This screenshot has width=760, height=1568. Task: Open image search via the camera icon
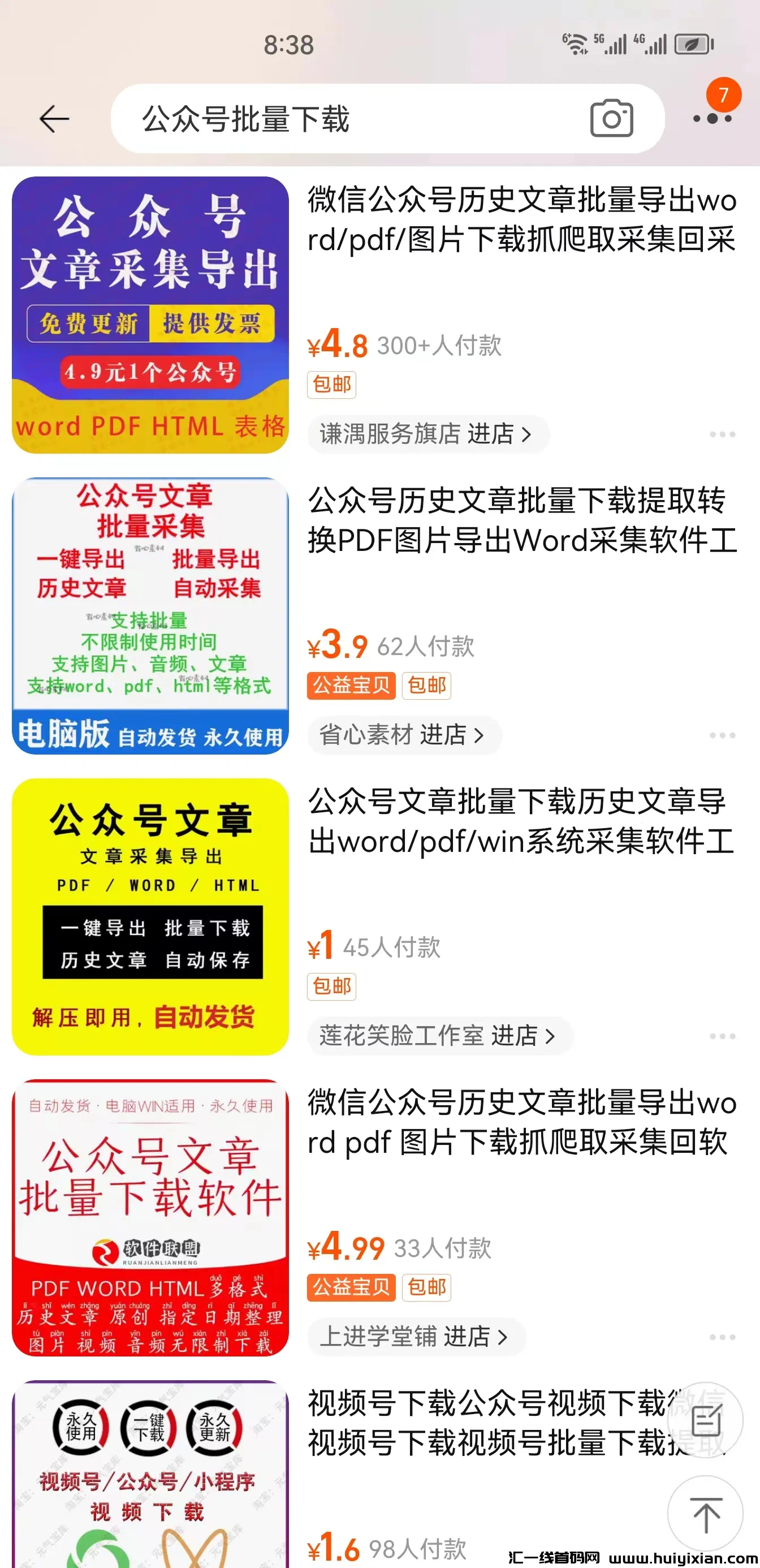(x=612, y=119)
